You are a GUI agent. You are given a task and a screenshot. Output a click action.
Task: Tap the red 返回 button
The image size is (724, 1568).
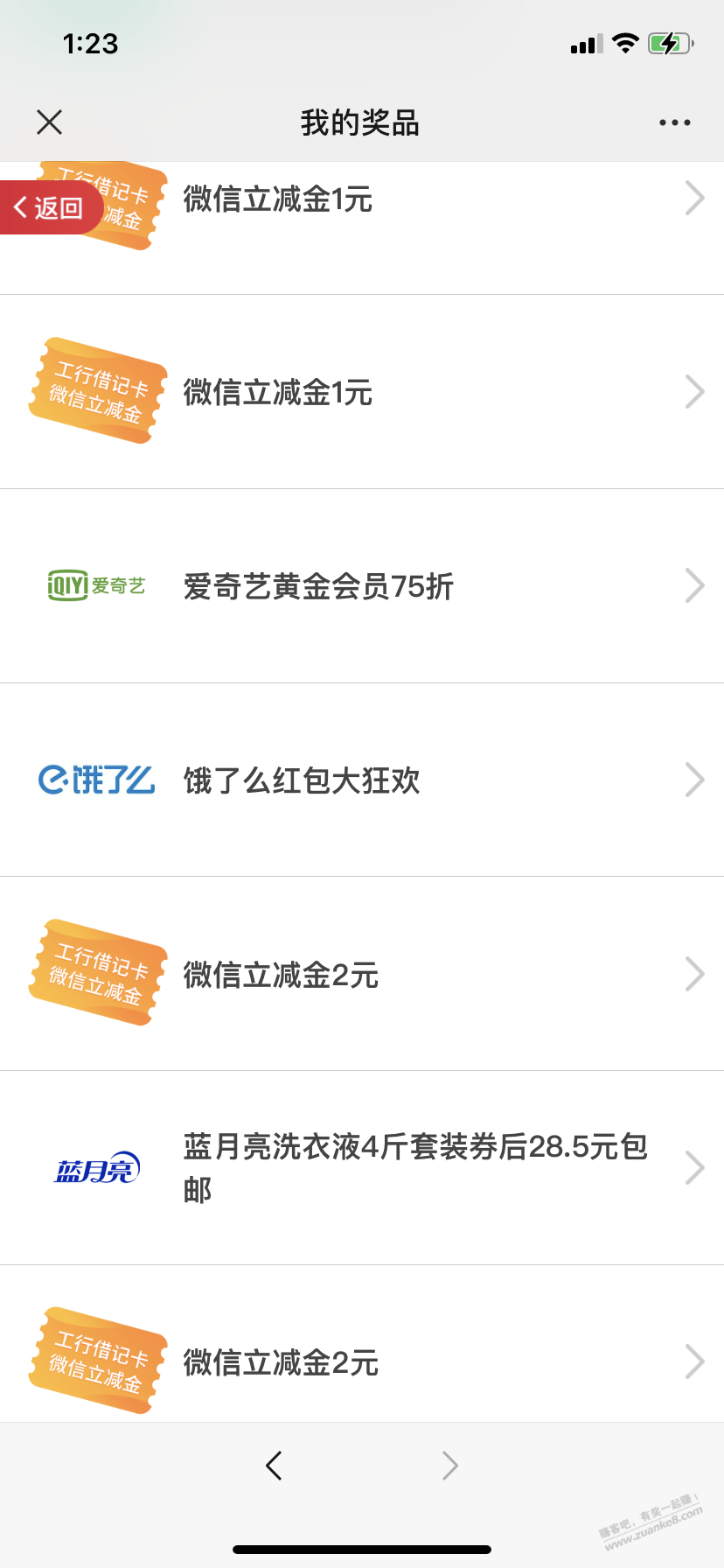(x=49, y=208)
